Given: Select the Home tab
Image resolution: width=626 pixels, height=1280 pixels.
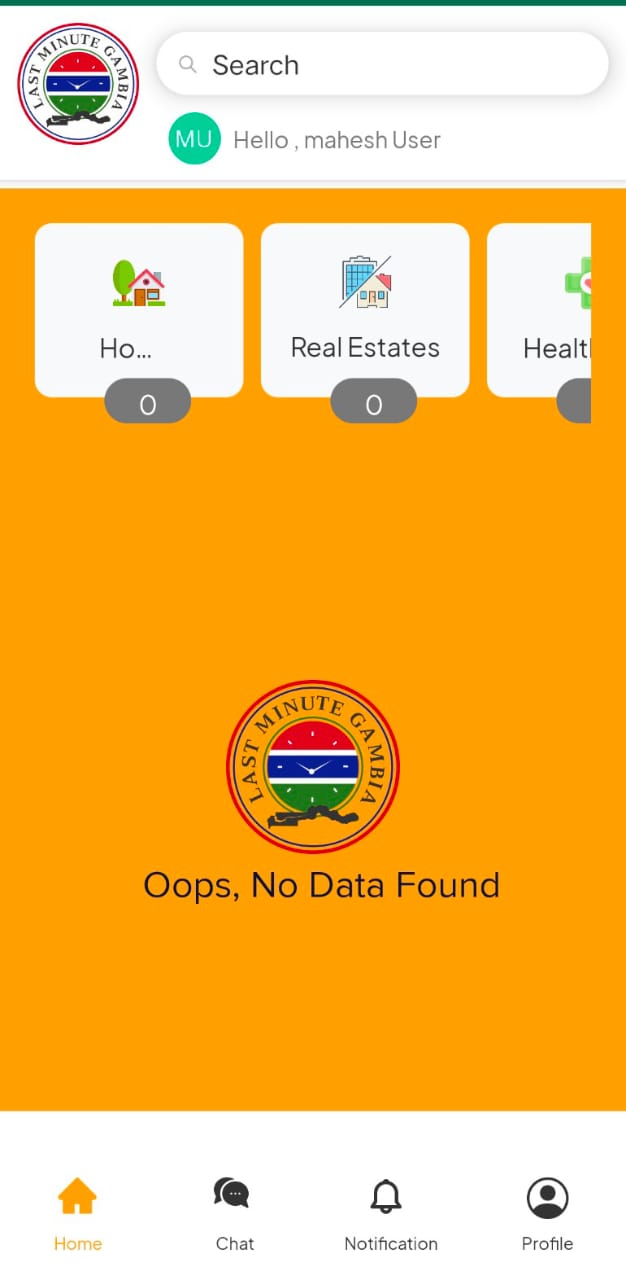Looking at the screenshot, I should (x=78, y=1214).
